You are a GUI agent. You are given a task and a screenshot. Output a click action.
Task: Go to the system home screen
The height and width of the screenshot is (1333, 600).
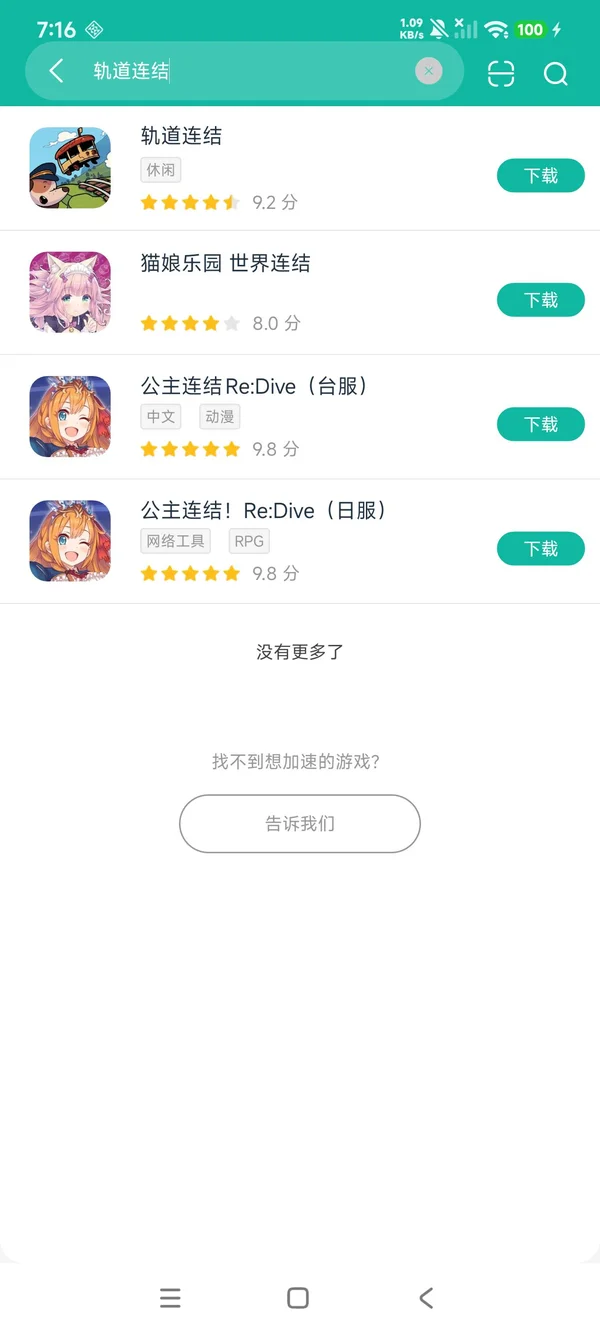[298, 1298]
